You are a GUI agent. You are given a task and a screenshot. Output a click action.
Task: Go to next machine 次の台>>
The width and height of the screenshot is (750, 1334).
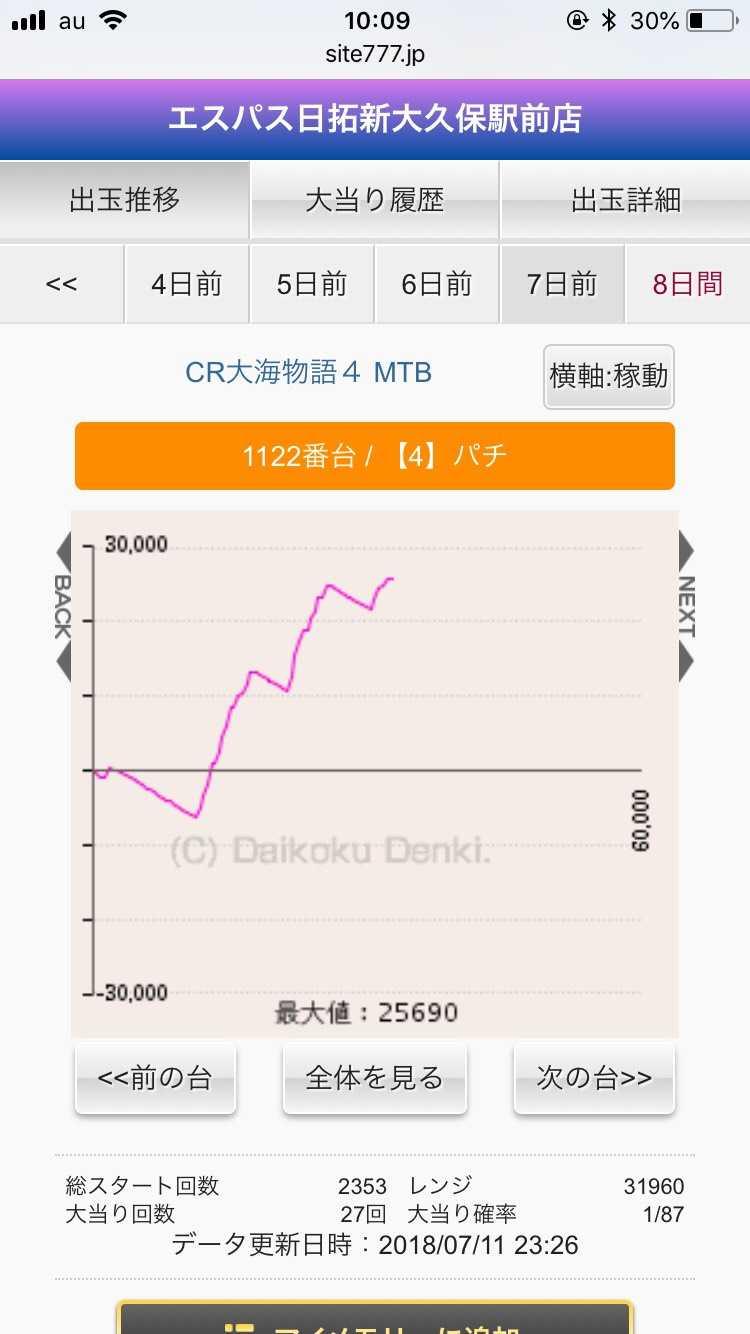pos(594,1078)
